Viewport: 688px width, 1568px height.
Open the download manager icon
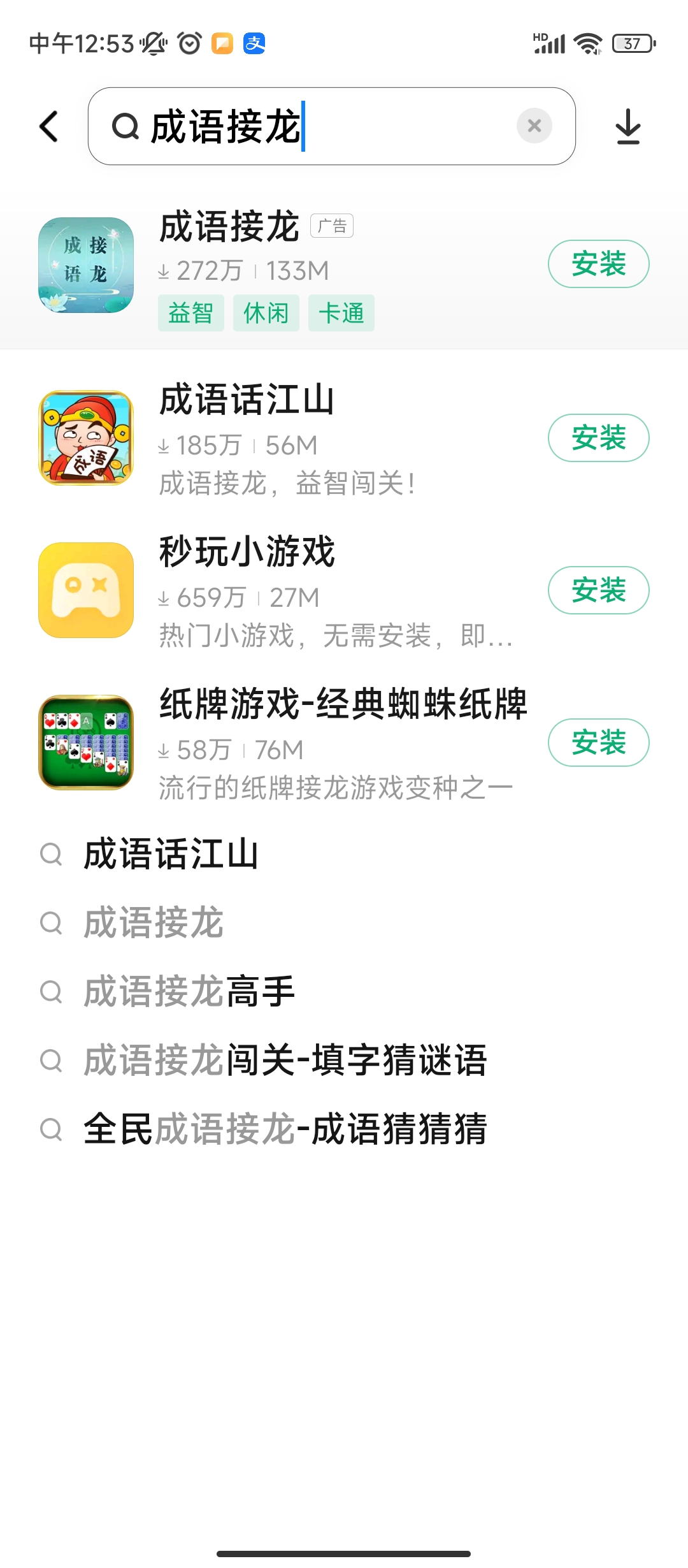coord(628,126)
